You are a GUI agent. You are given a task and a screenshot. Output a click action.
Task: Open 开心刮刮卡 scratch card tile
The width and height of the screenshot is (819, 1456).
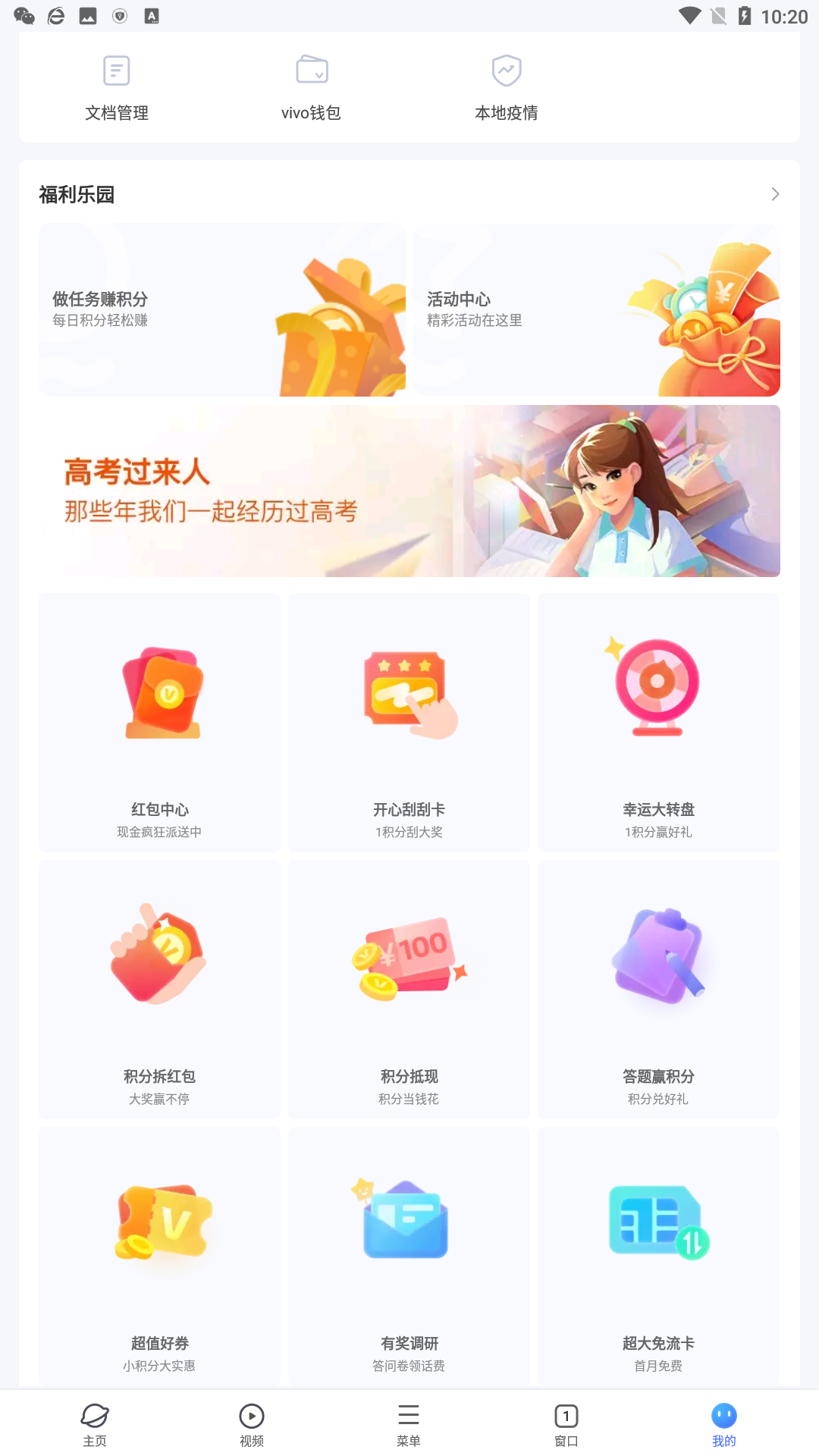[x=409, y=722]
